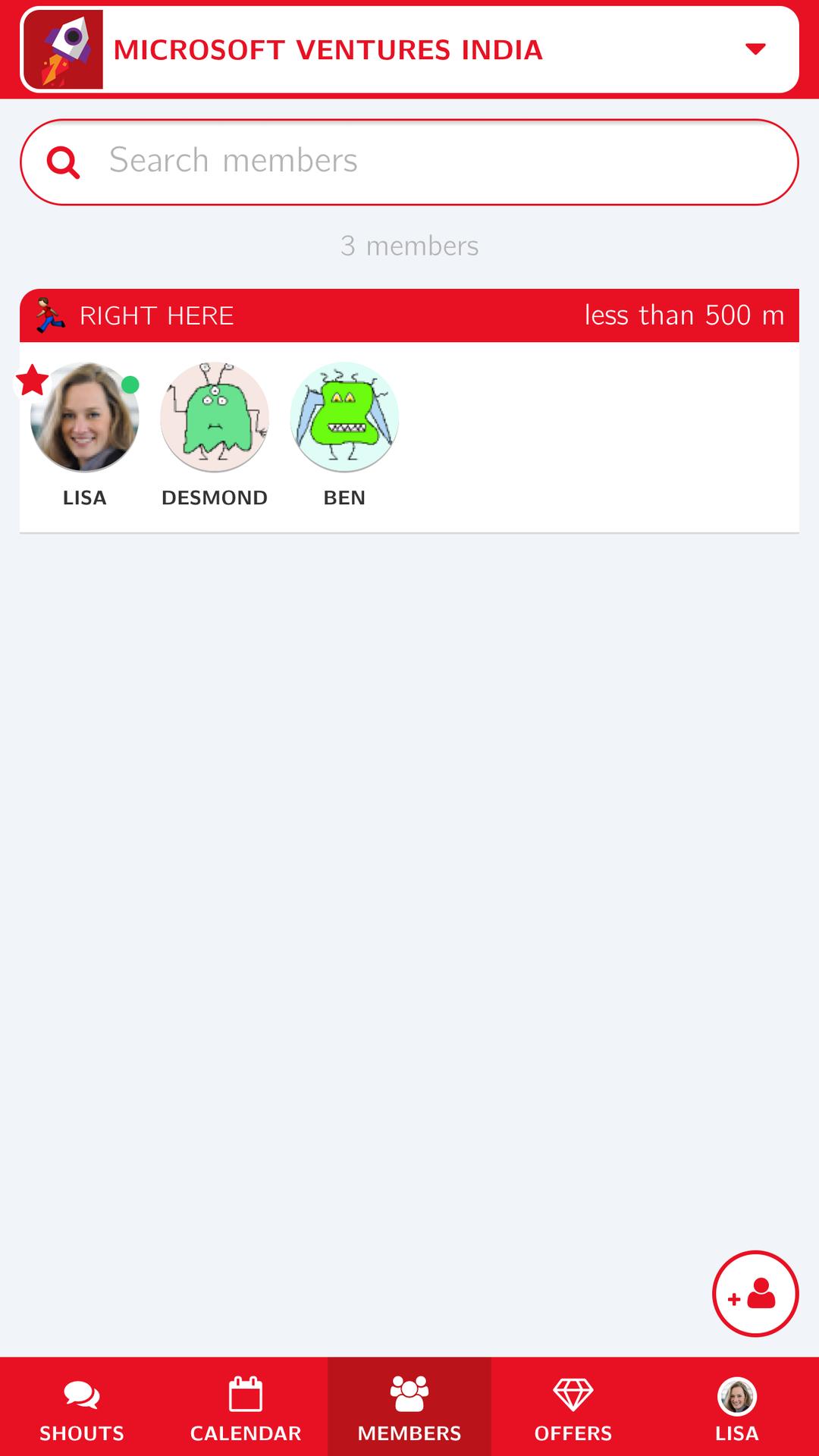This screenshot has height=1456, width=819.
Task: Invite a new member with the add-person button
Action: click(x=755, y=1294)
